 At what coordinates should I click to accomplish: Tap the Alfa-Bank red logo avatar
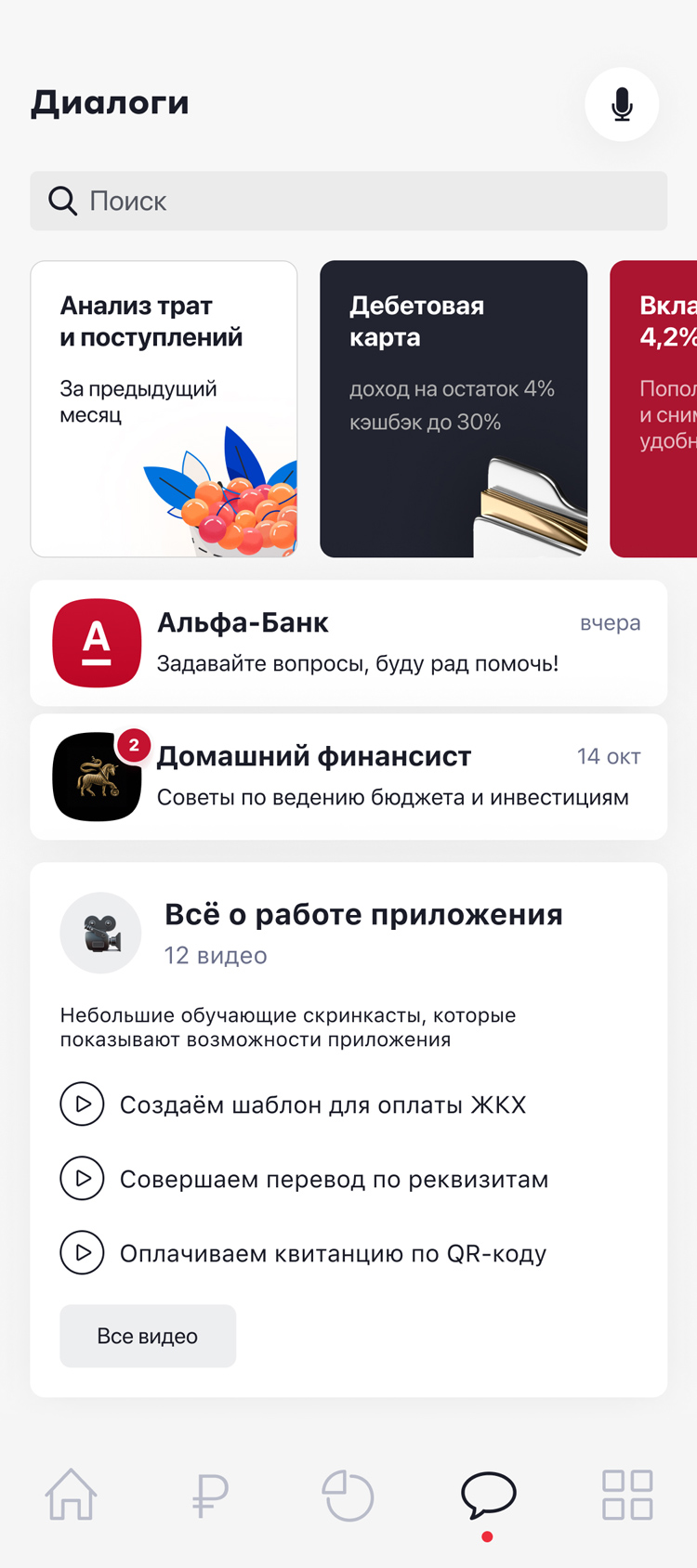point(96,643)
